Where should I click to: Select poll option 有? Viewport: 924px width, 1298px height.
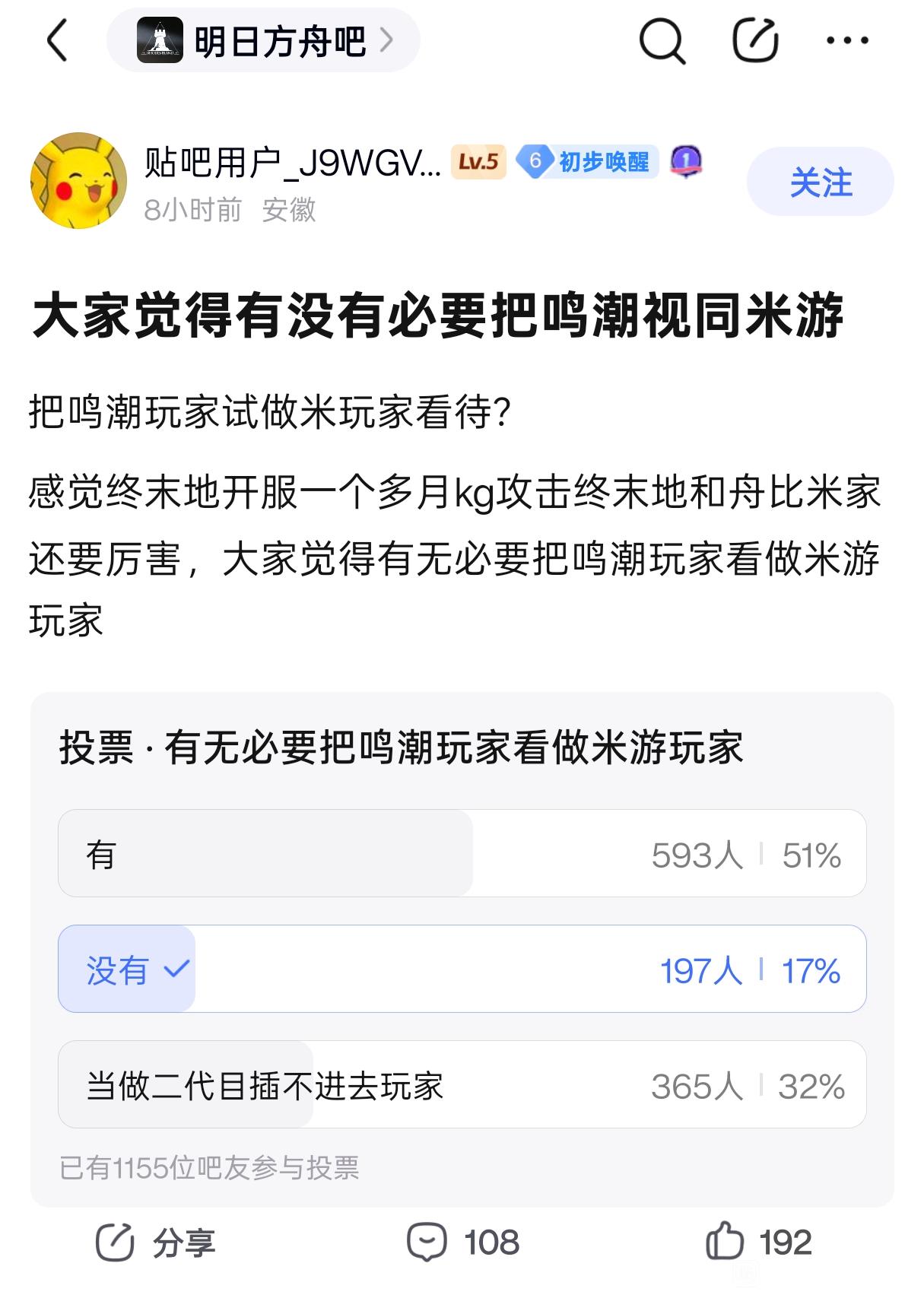coord(462,853)
